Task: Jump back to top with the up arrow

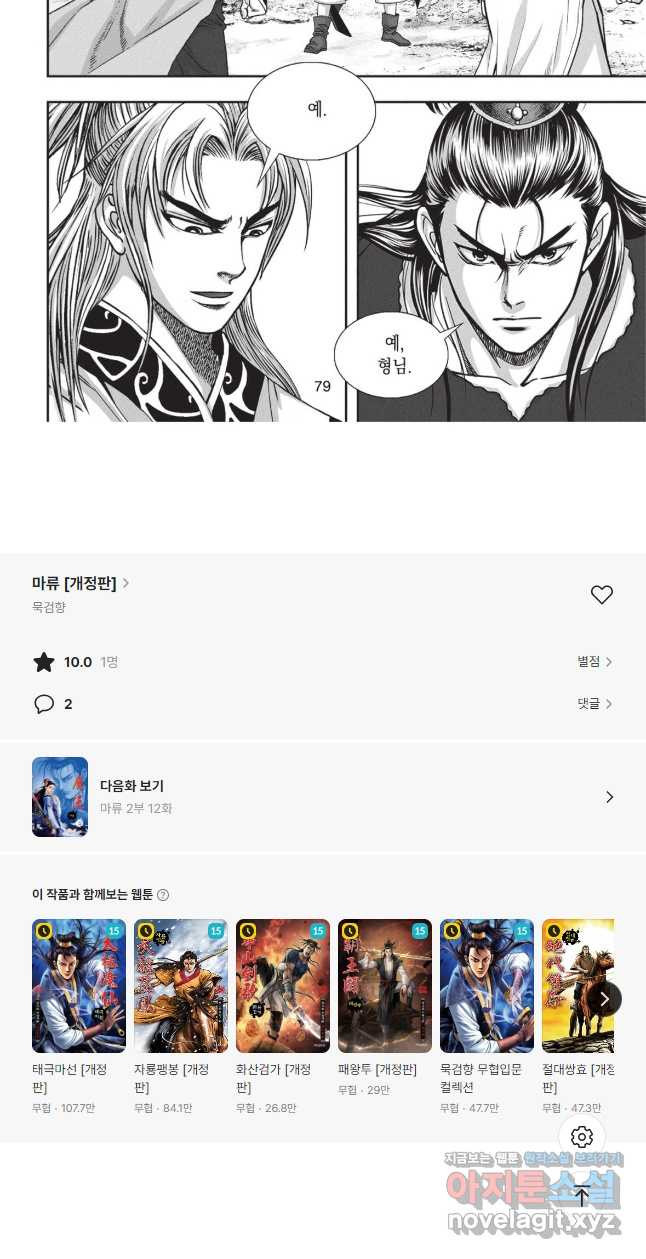Action: coord(582,1196)
